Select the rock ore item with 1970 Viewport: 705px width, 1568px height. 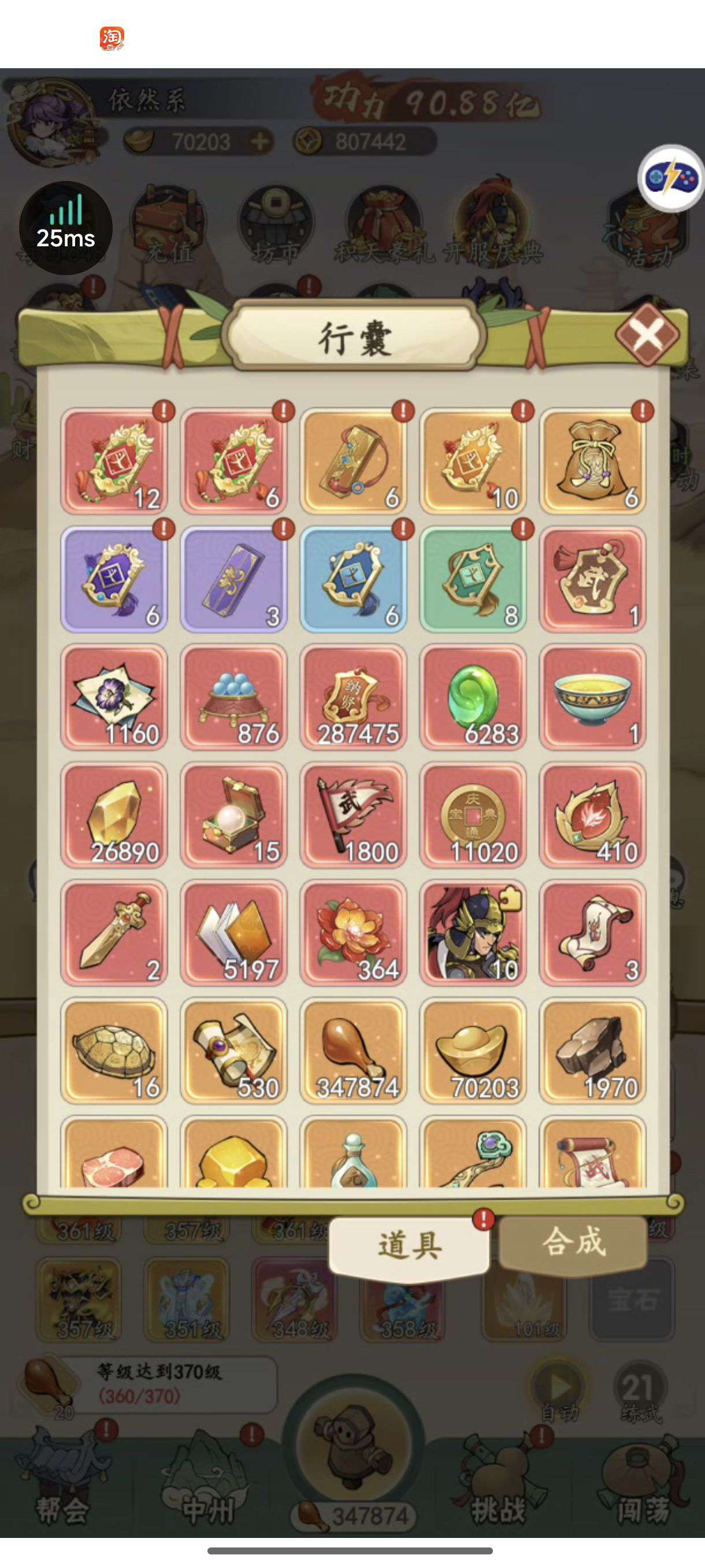(593, 1050)
